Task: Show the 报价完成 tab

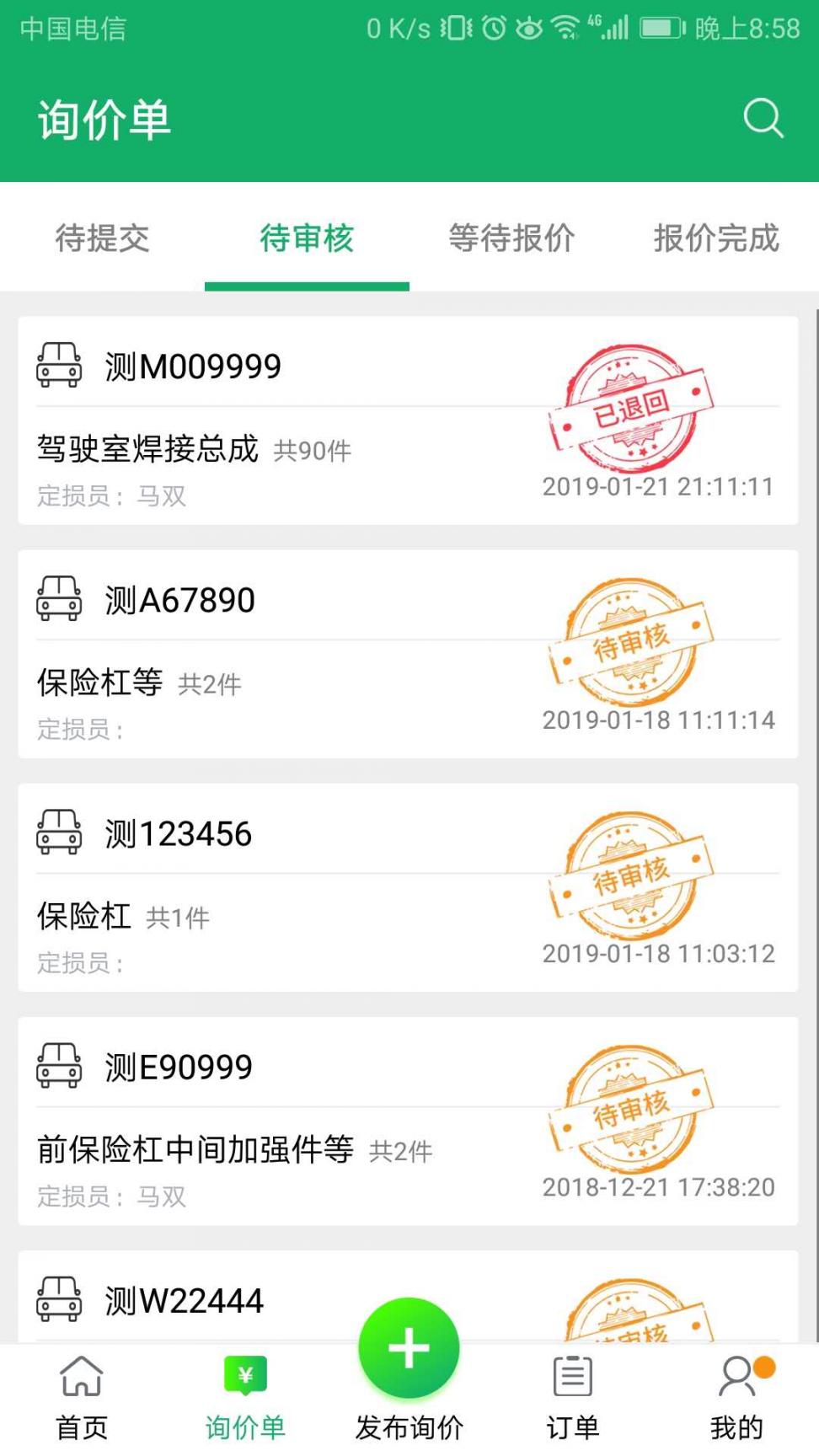Action: (716, 238)
